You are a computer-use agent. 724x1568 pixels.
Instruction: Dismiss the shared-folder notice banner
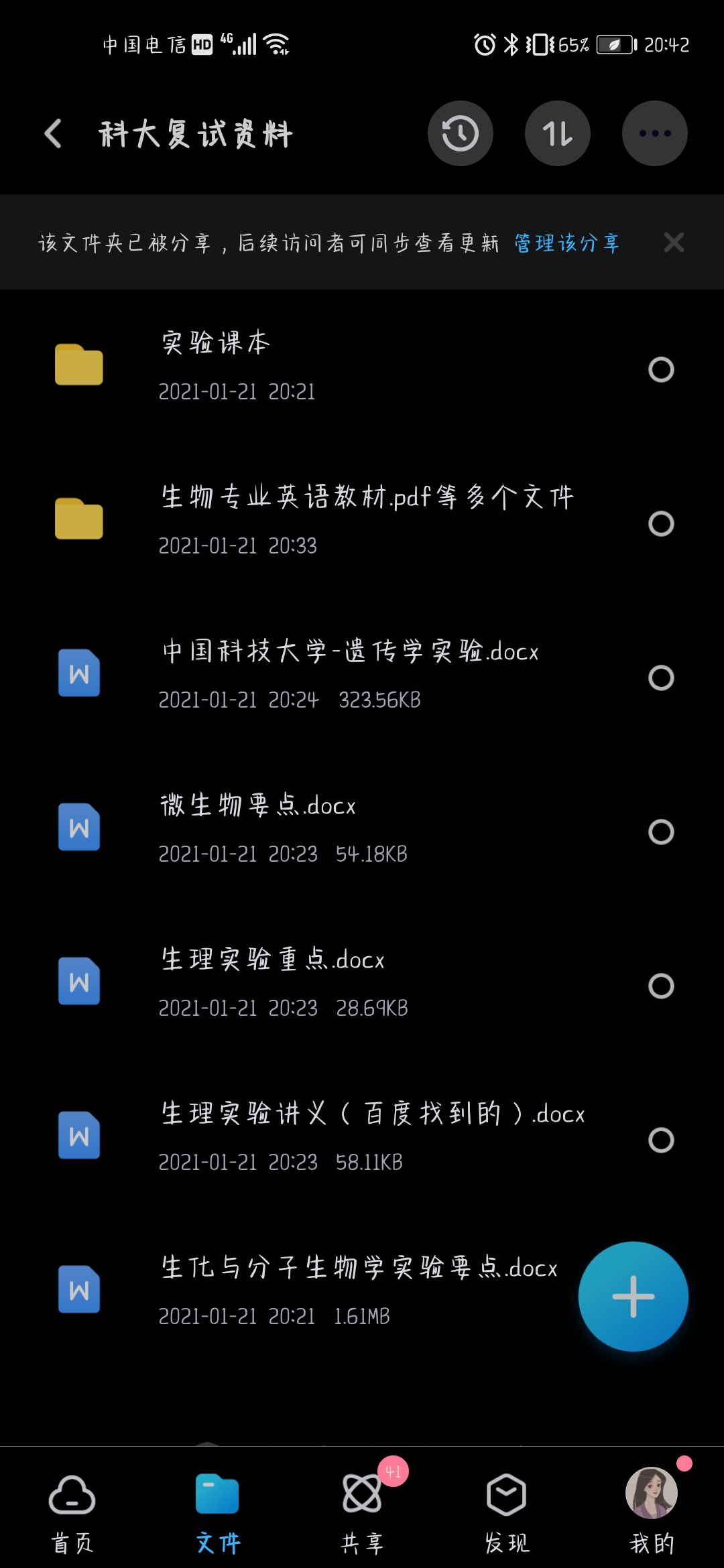[674, 243]
